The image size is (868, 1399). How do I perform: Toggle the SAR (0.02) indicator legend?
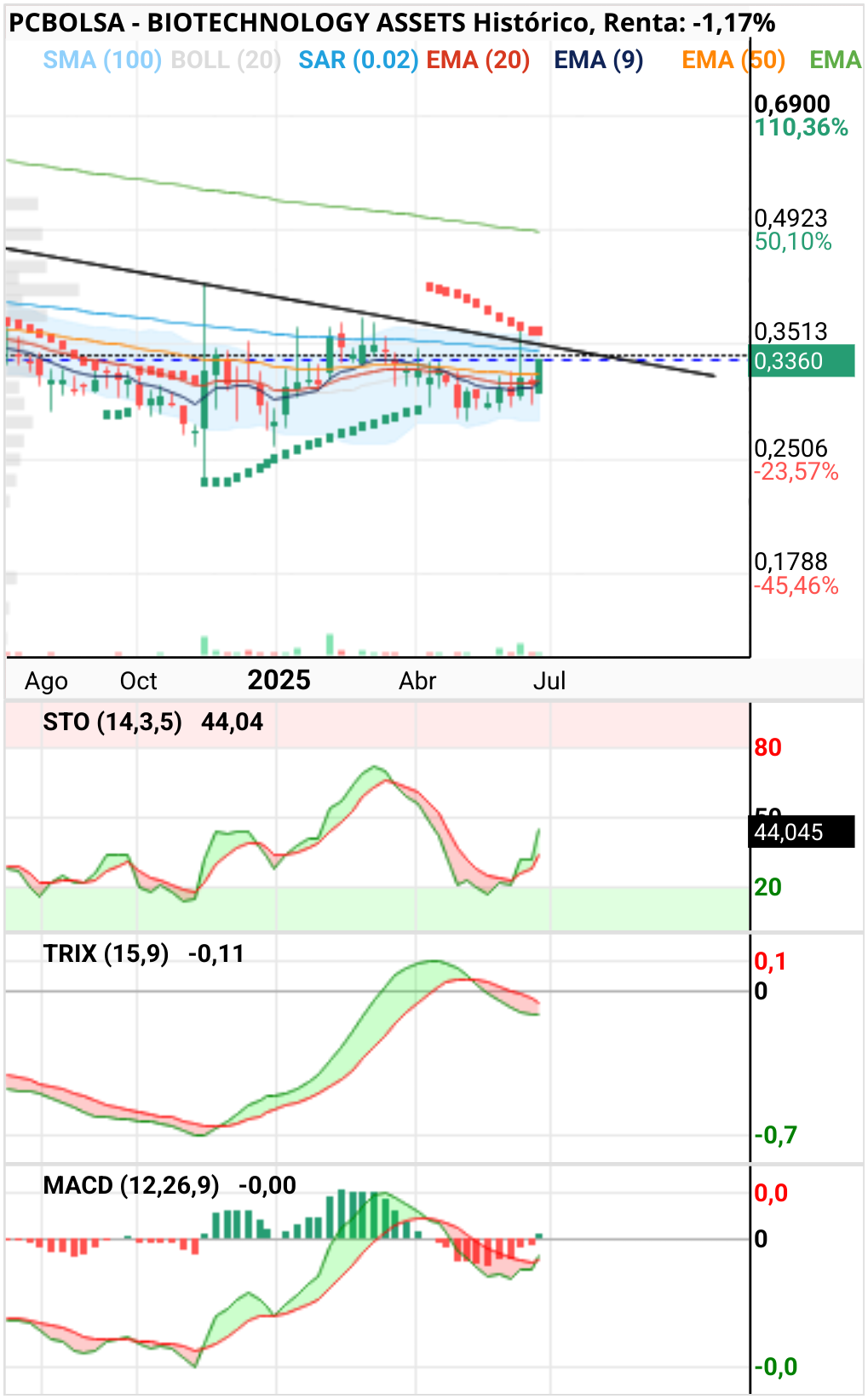tap(359, 60)
